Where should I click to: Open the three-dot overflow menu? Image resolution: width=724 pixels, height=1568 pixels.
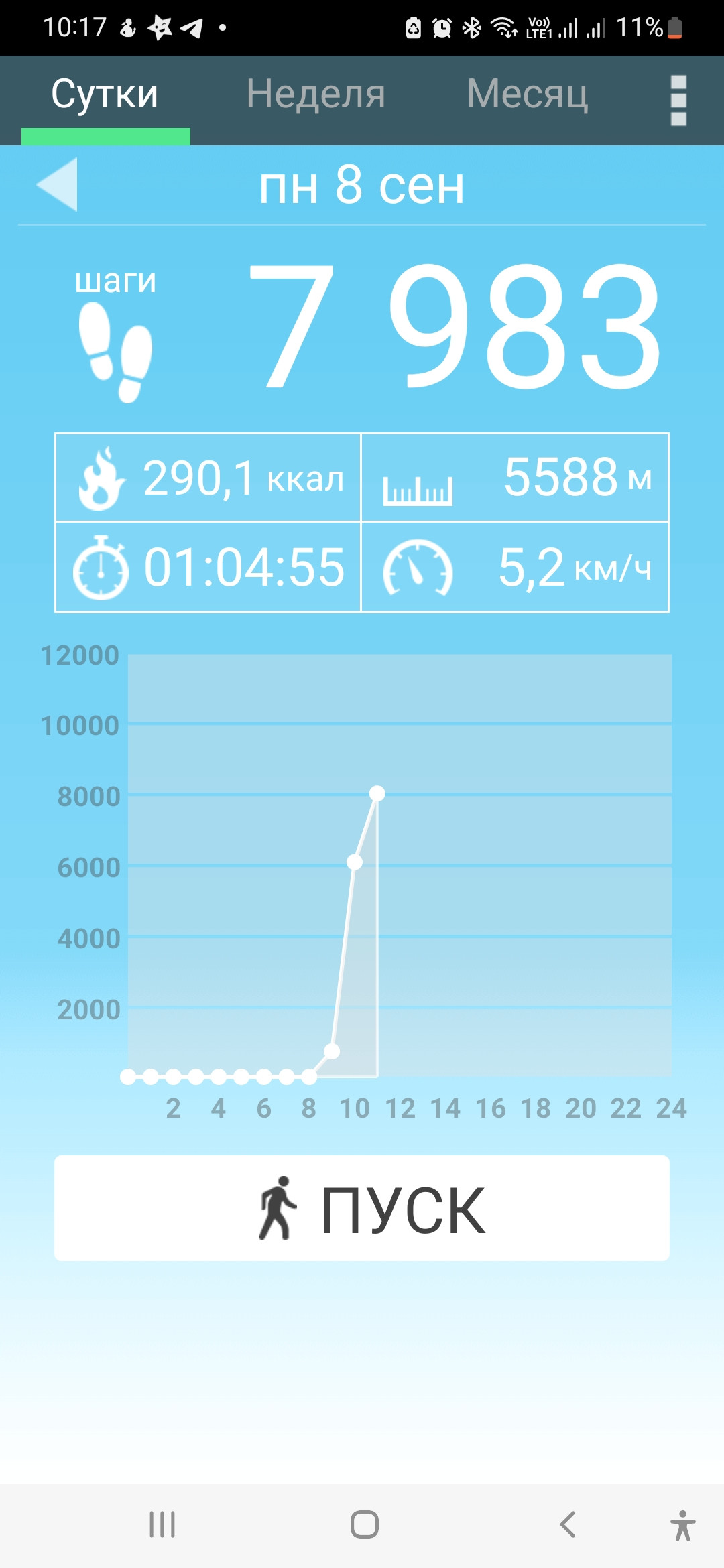coord(678,100)
